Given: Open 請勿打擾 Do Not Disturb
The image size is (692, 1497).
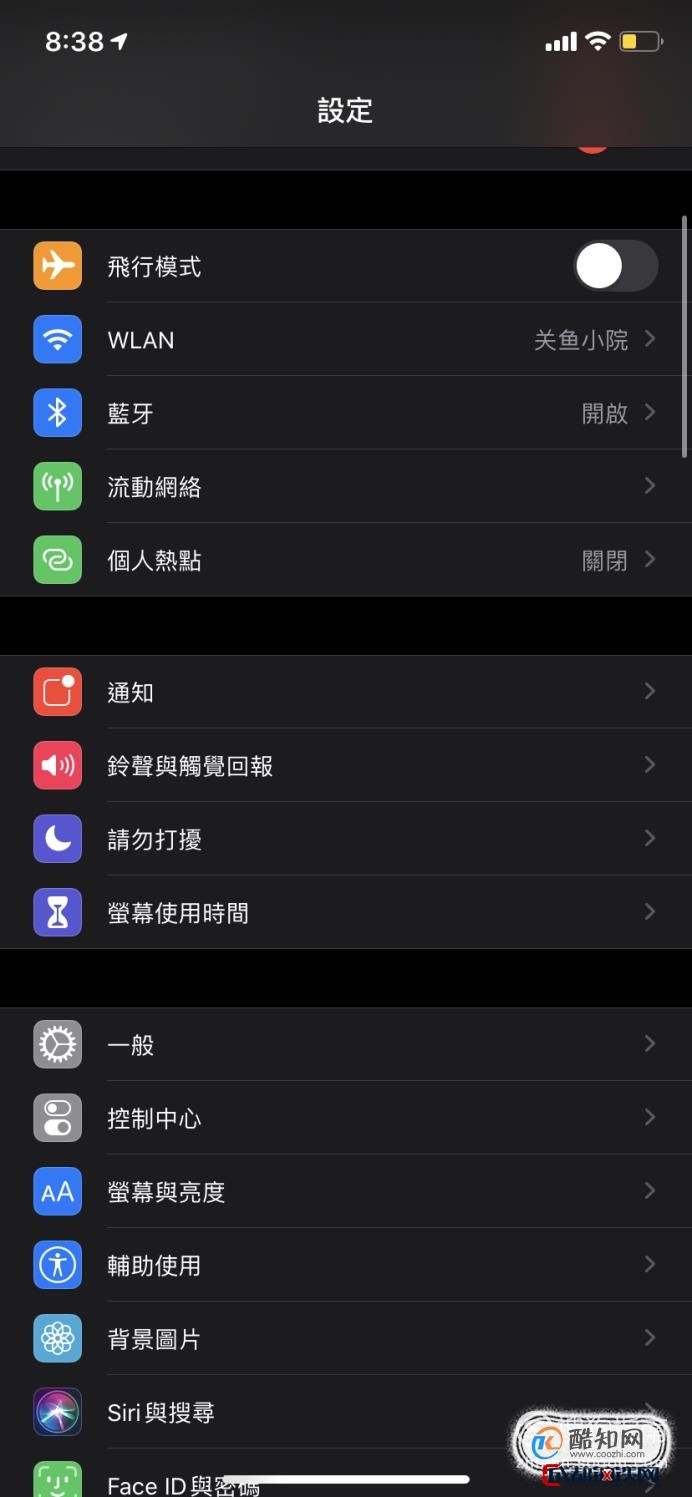Looking at the screenshot, I should coord(345,839).
